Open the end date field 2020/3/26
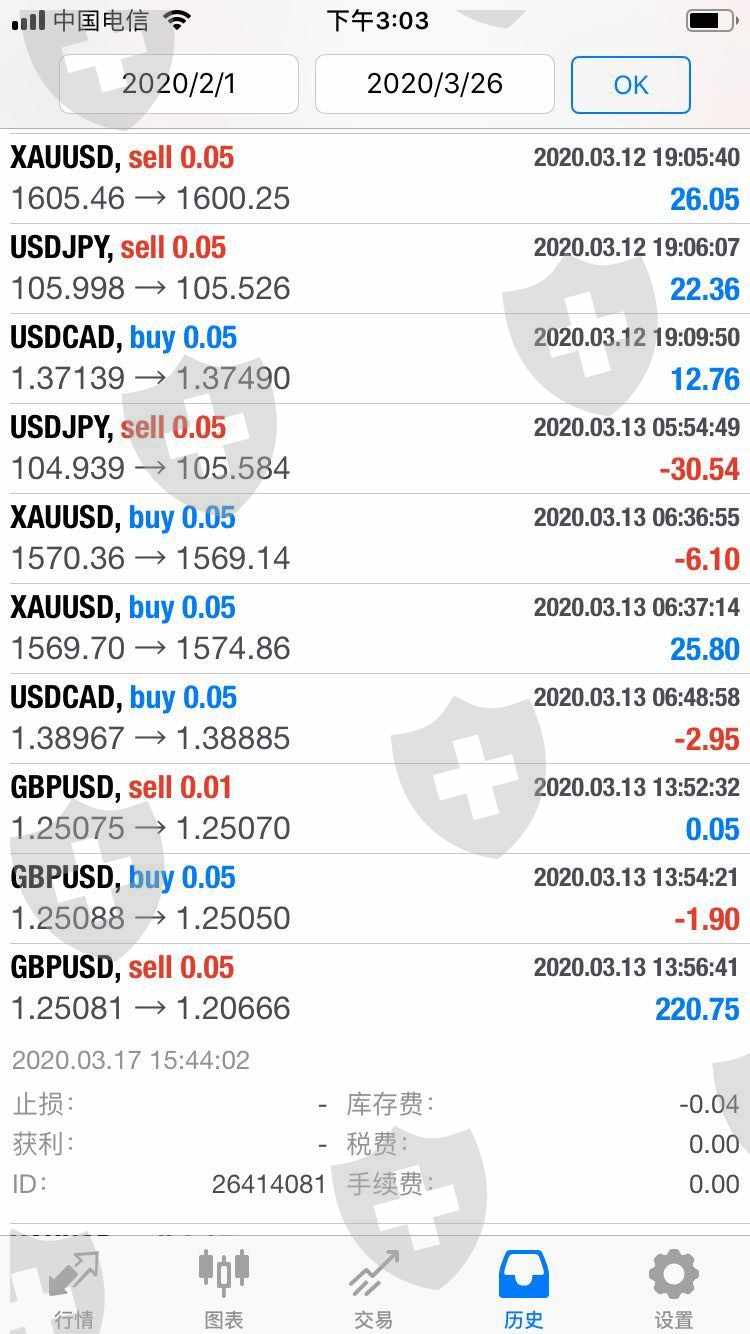This screenshot has height=1334, width=750. click(434, 84)
